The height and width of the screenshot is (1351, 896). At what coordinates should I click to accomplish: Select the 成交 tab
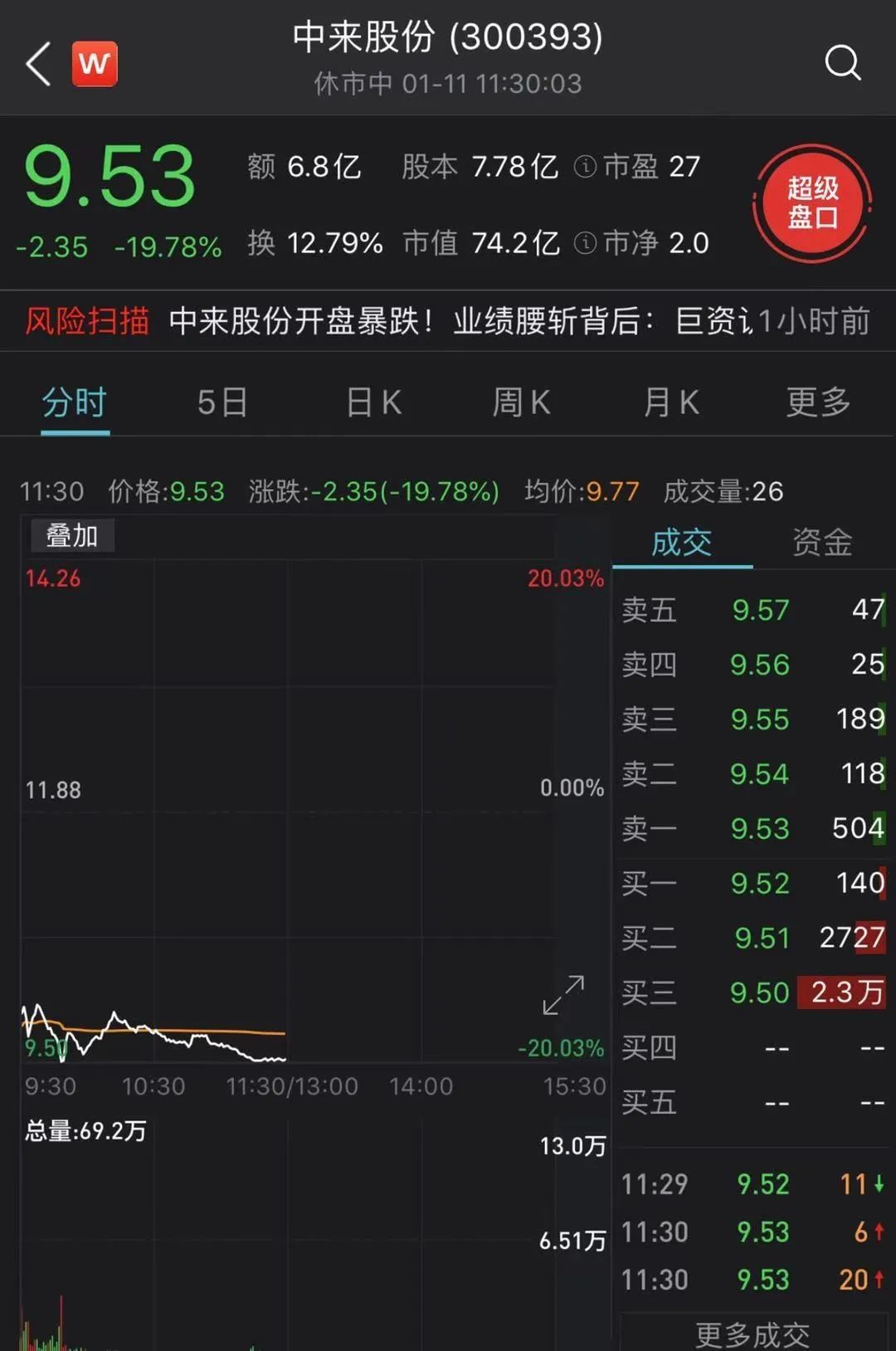click(682, 543)
